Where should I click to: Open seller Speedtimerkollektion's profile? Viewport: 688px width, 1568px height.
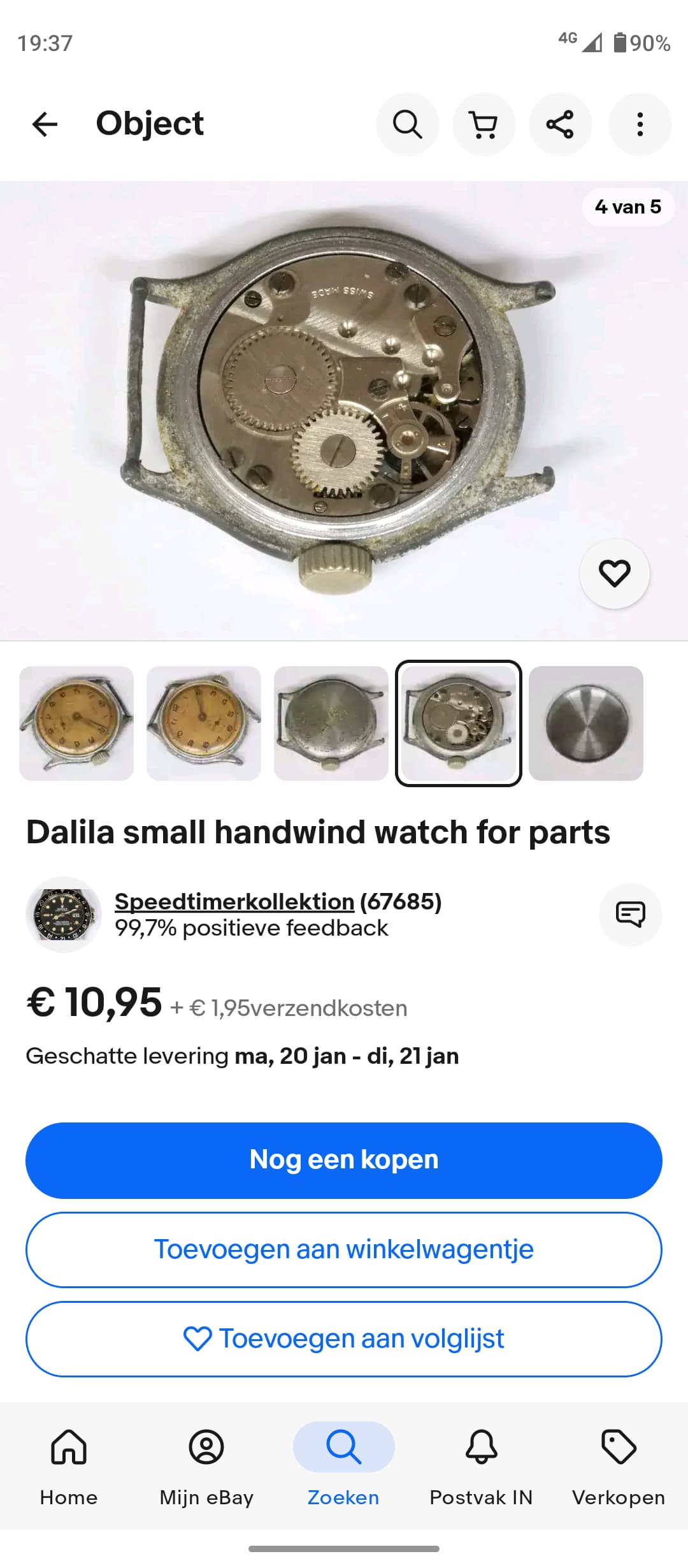point(234,901)
